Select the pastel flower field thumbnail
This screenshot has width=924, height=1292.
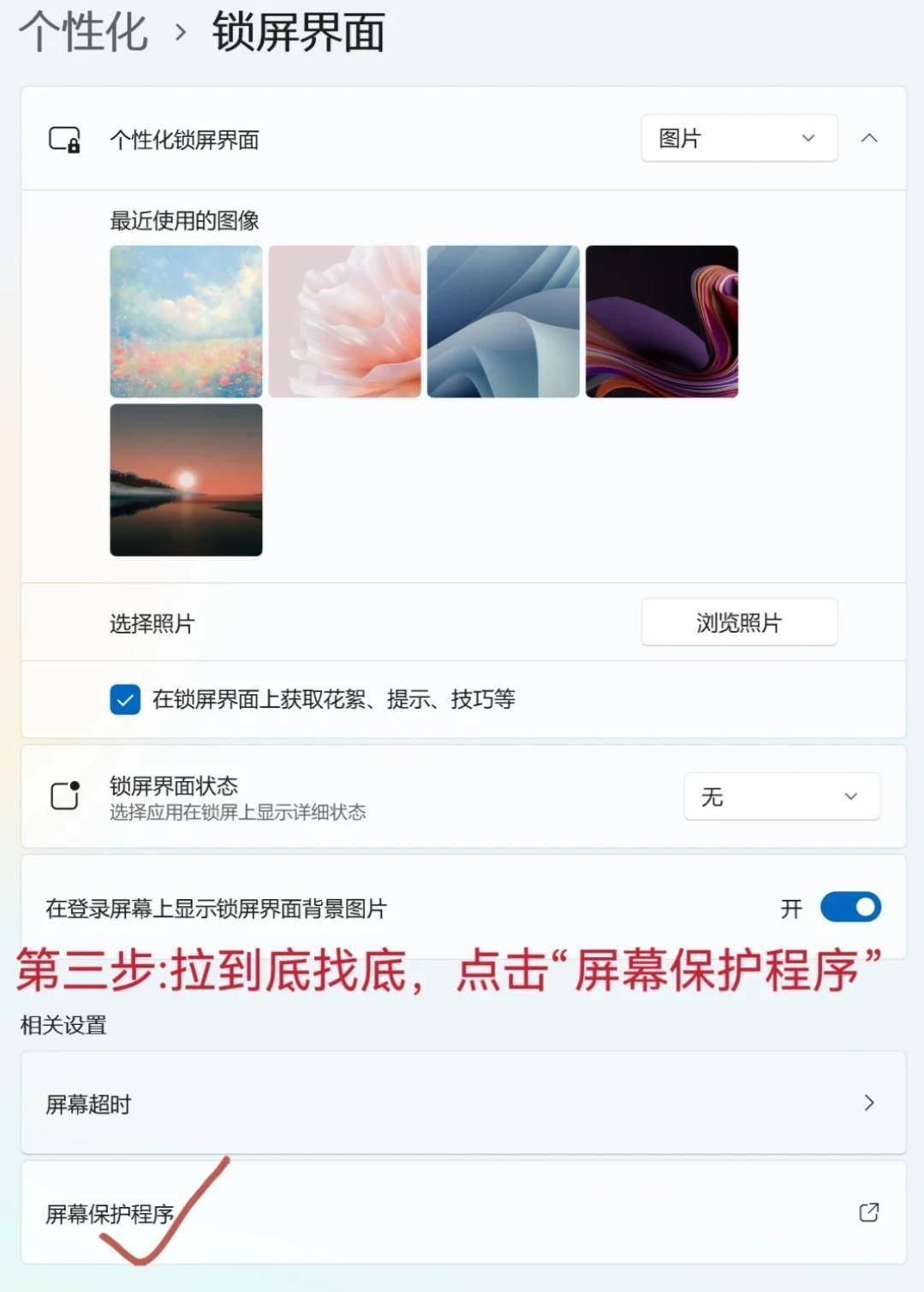(185, 320)
